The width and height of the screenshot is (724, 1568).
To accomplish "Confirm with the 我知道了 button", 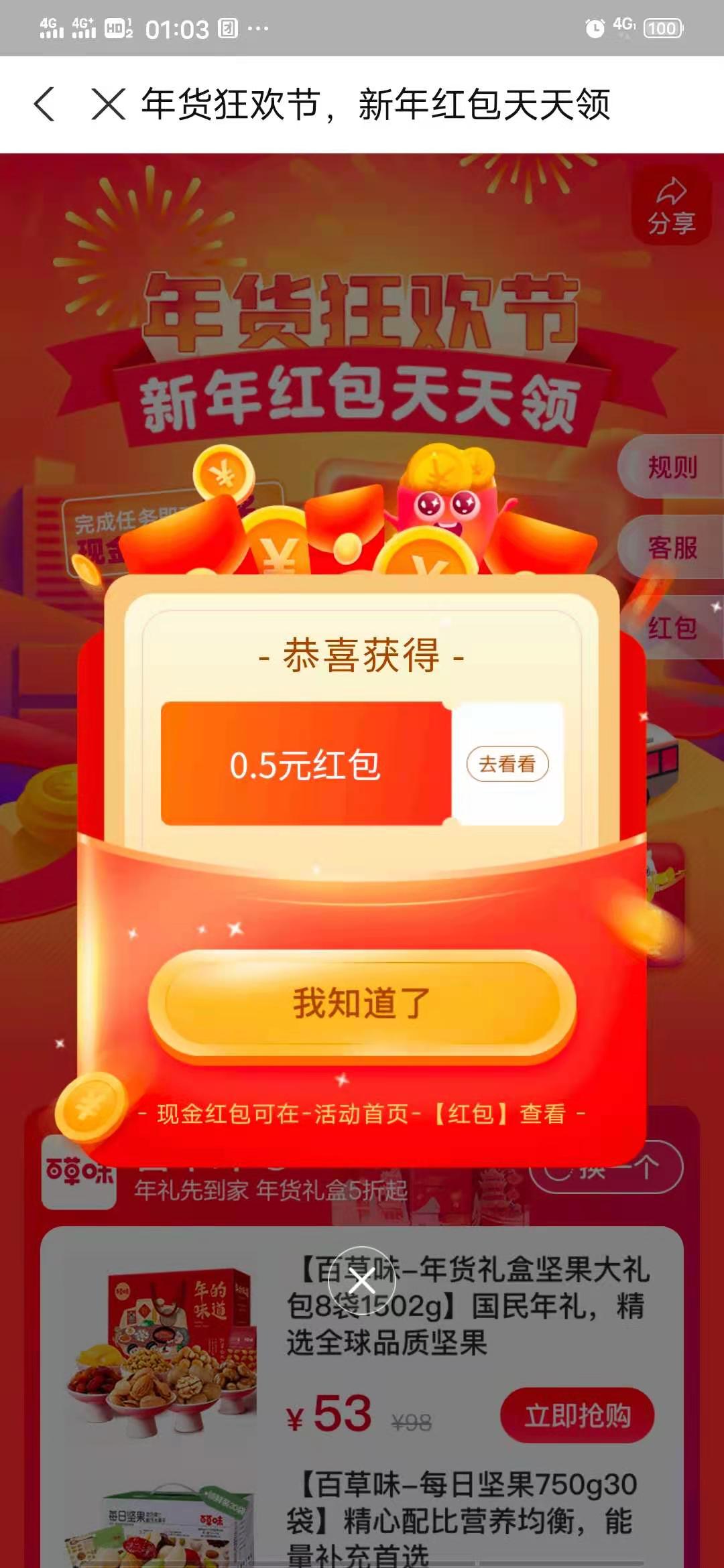I will pos(362,1003).
